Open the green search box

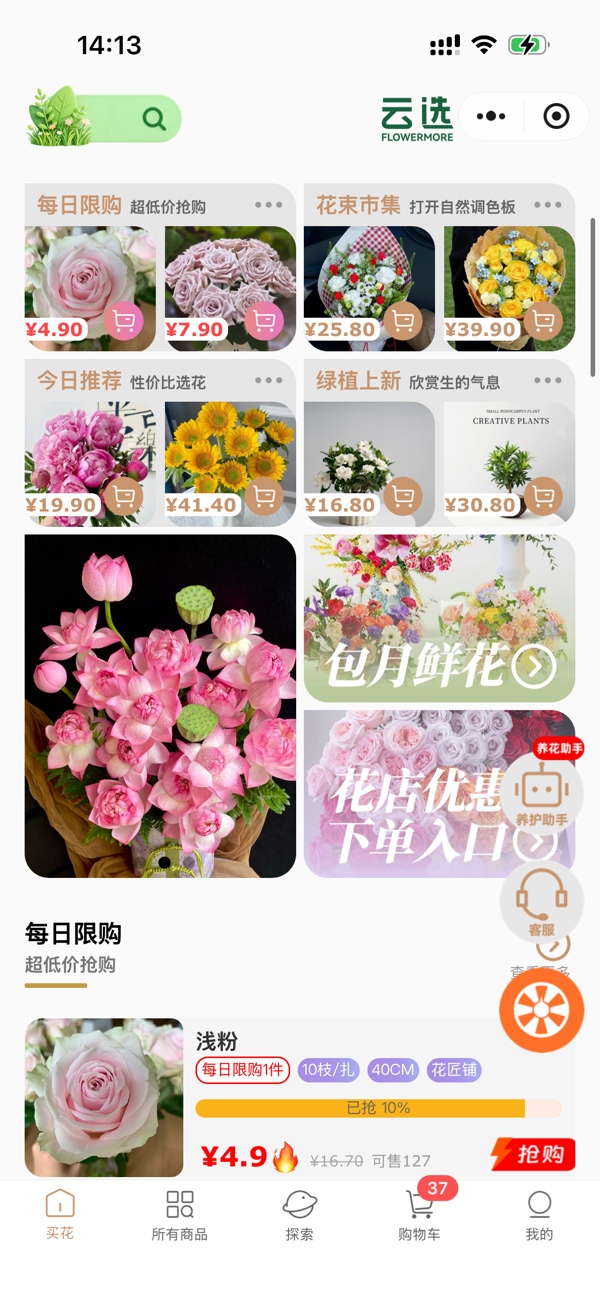tap(105, 118)
